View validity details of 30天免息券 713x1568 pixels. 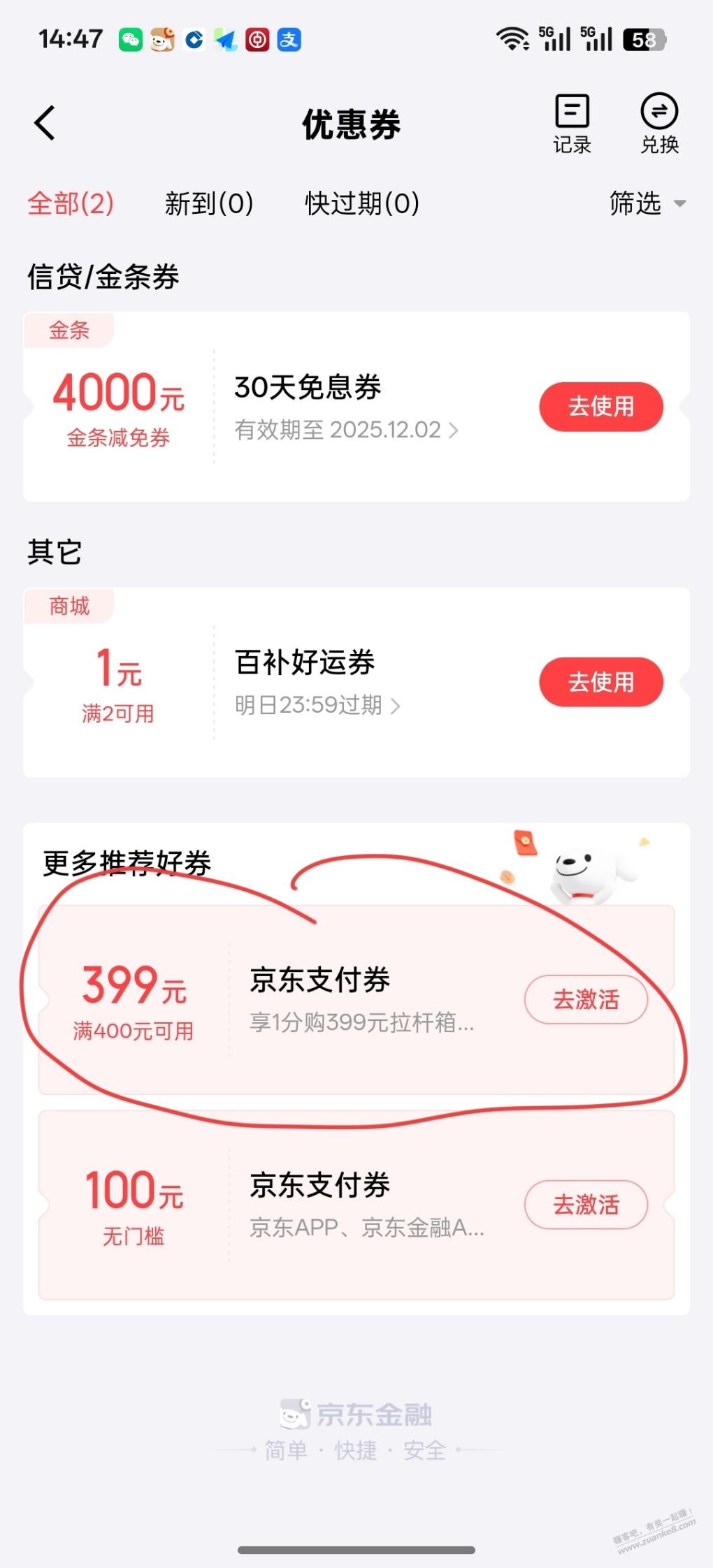(346, 430)
